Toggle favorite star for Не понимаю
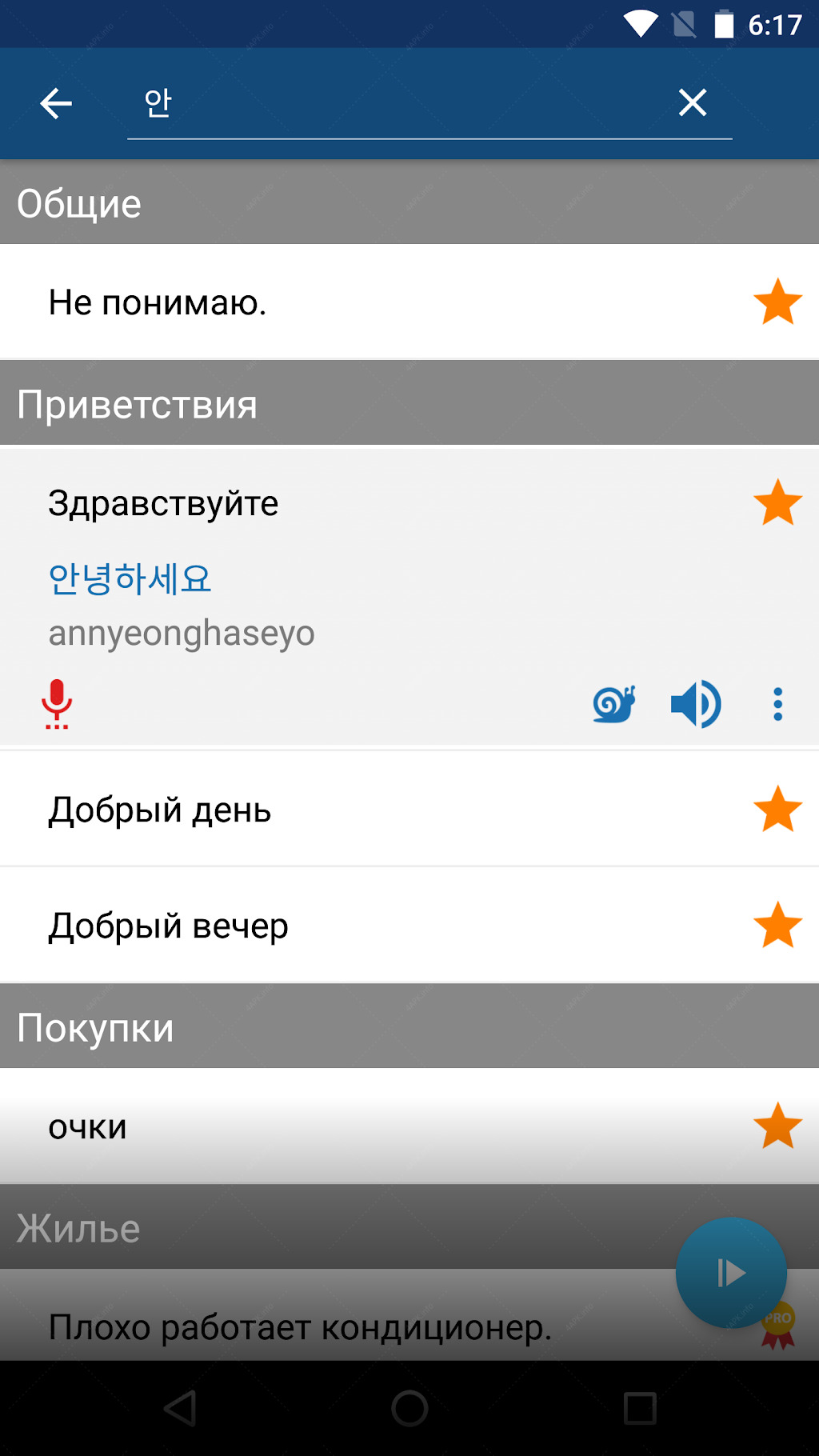The width and height of the screenshot is (819, 1456). click(777, 302)
